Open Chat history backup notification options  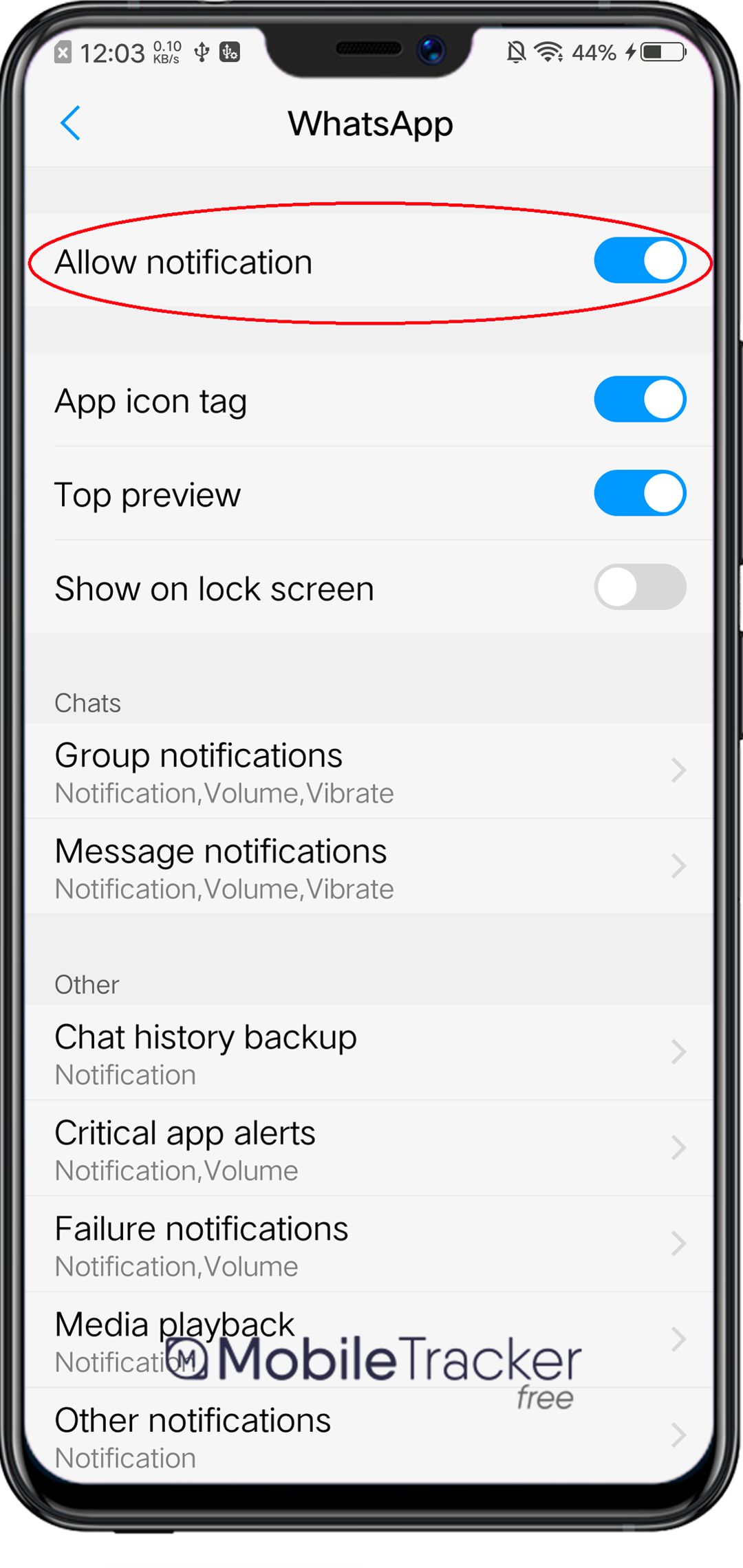coord(369,1053)
